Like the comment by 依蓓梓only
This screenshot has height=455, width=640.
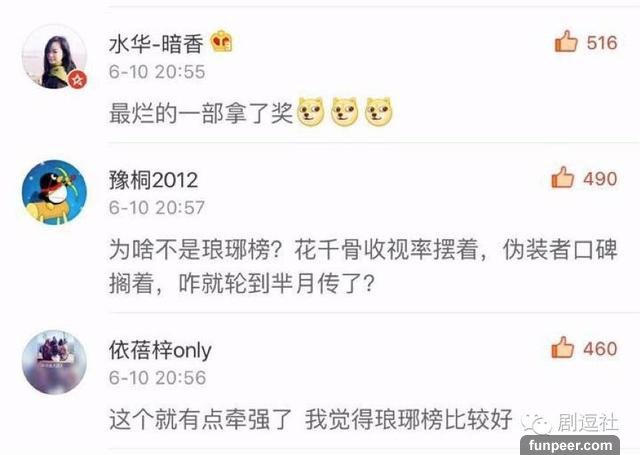(x=564, y=348)
